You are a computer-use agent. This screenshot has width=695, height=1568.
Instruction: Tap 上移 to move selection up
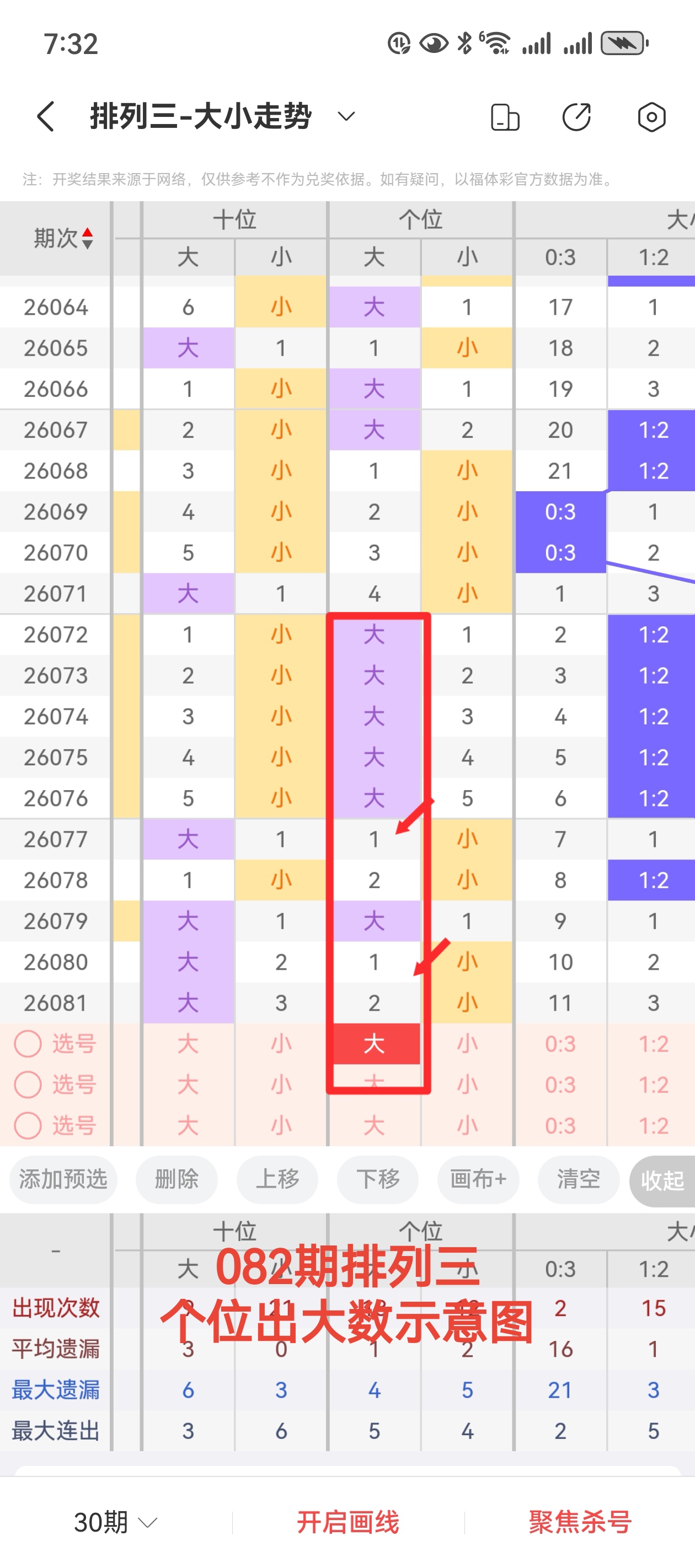click(277, 1179)
